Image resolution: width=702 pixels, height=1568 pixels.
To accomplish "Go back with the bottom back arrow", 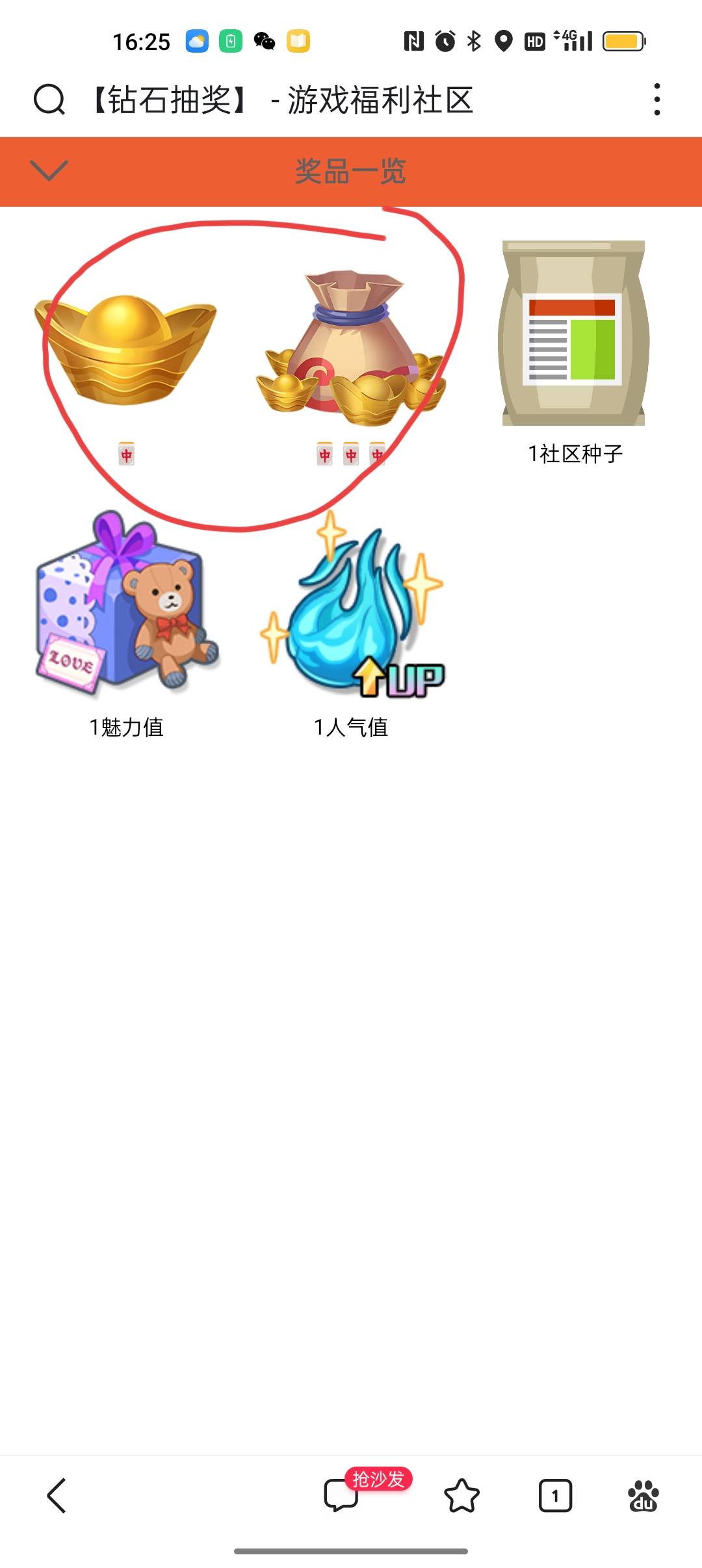I will (57, 1495).
